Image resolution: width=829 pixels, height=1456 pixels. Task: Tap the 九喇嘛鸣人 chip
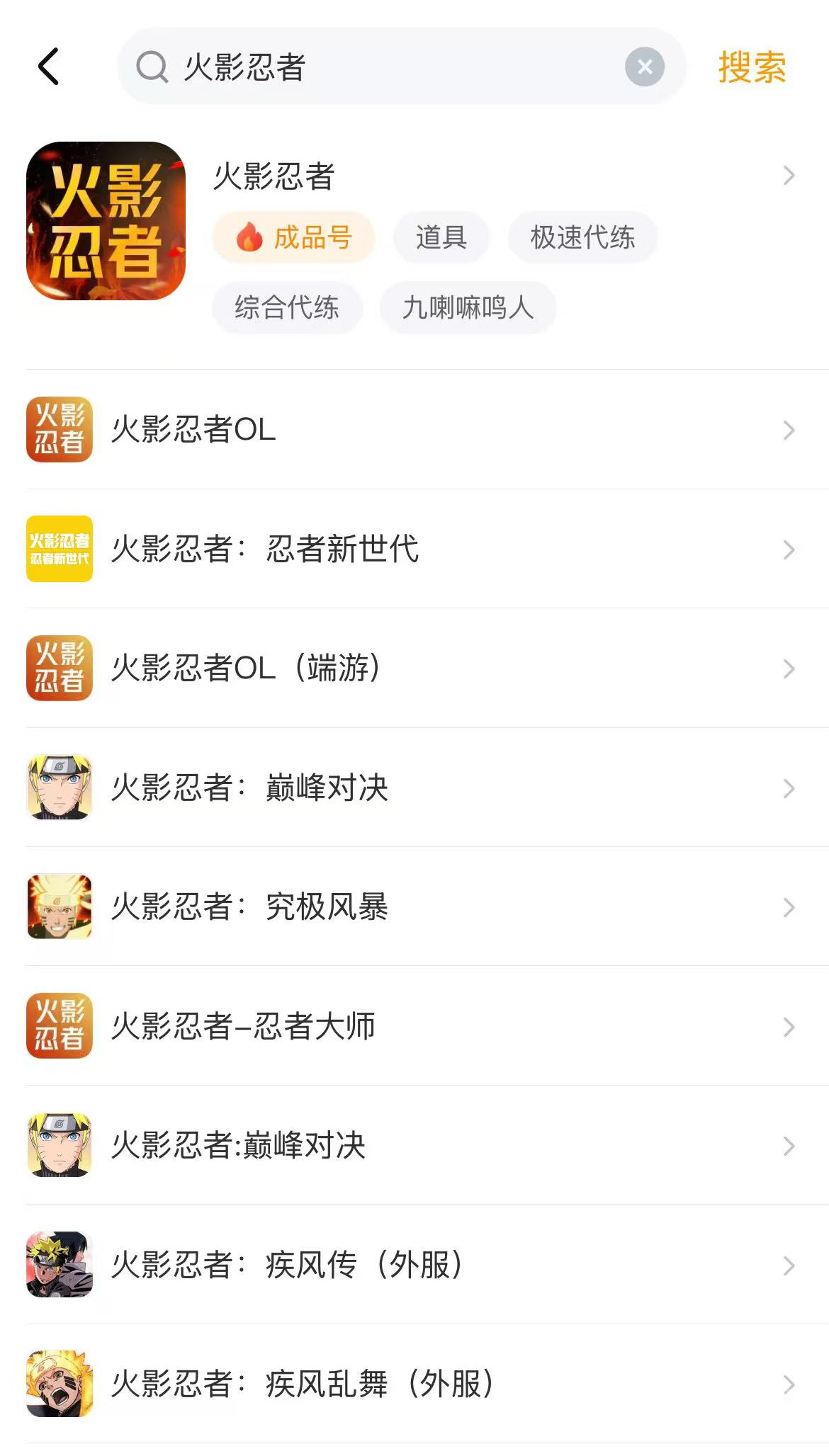pyautogui.click(x=468, y=307)
